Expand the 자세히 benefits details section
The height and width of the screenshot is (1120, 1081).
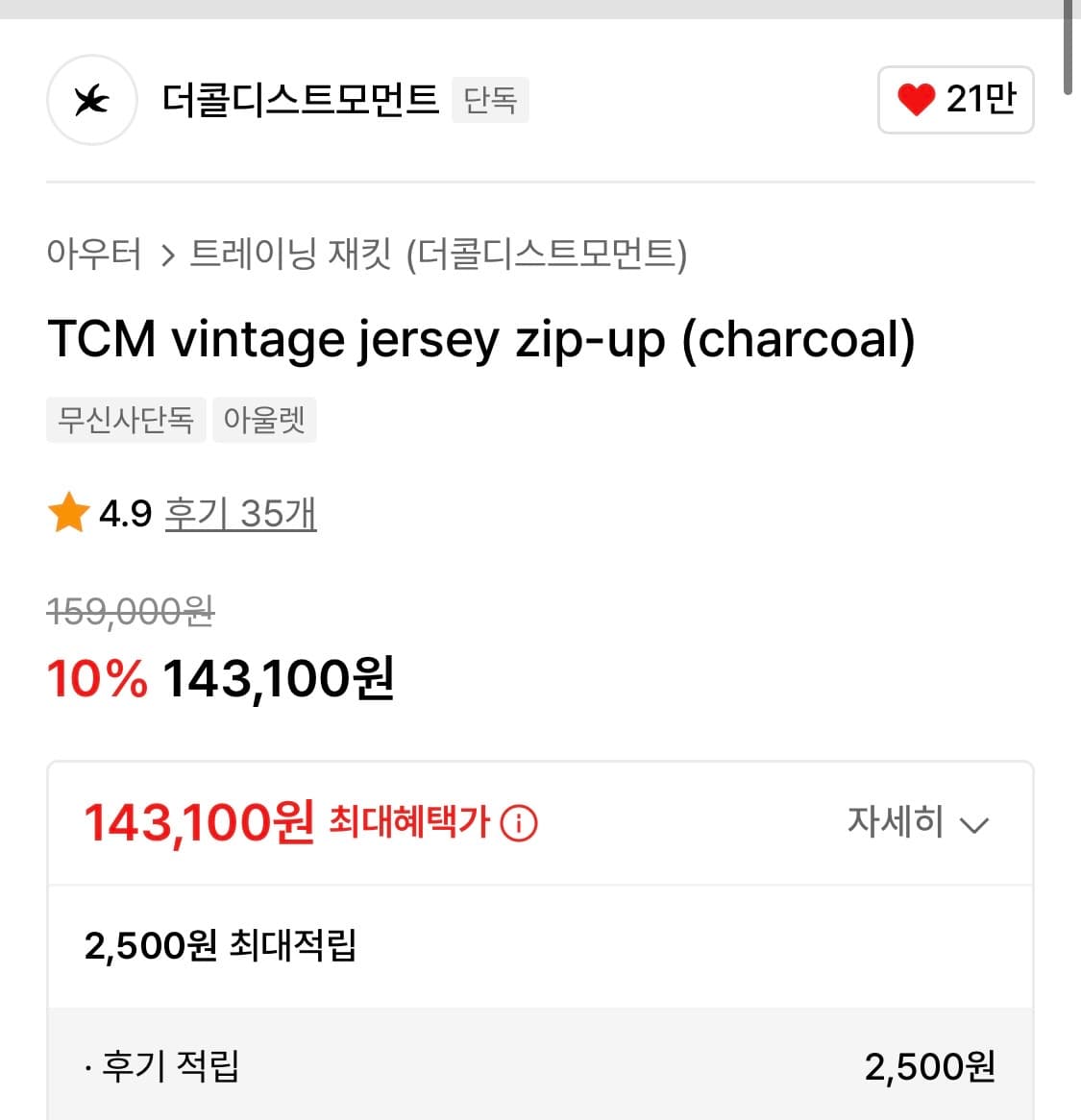tap(896, 823)
